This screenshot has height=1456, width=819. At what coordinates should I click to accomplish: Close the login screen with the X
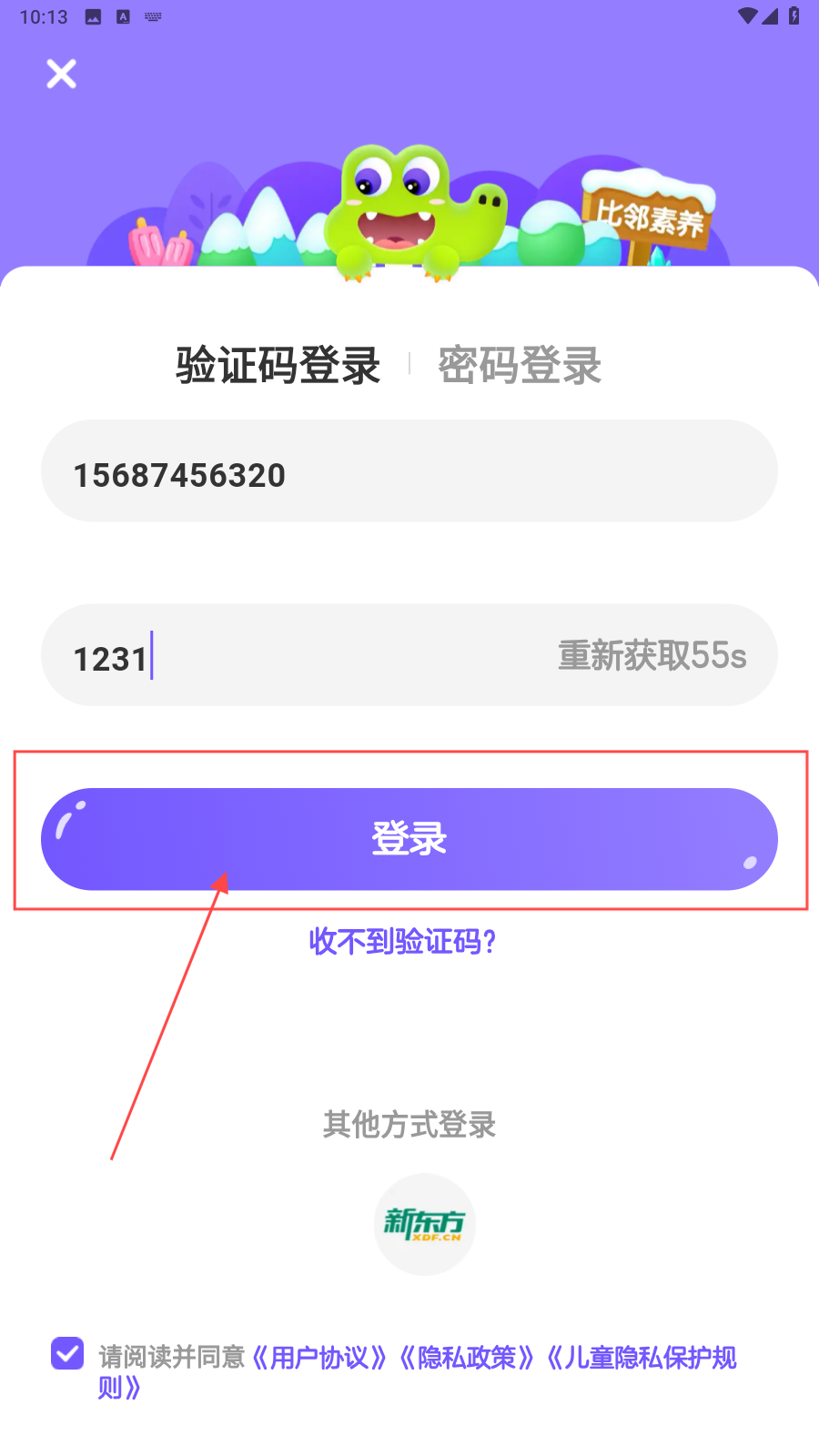(61, 74)
